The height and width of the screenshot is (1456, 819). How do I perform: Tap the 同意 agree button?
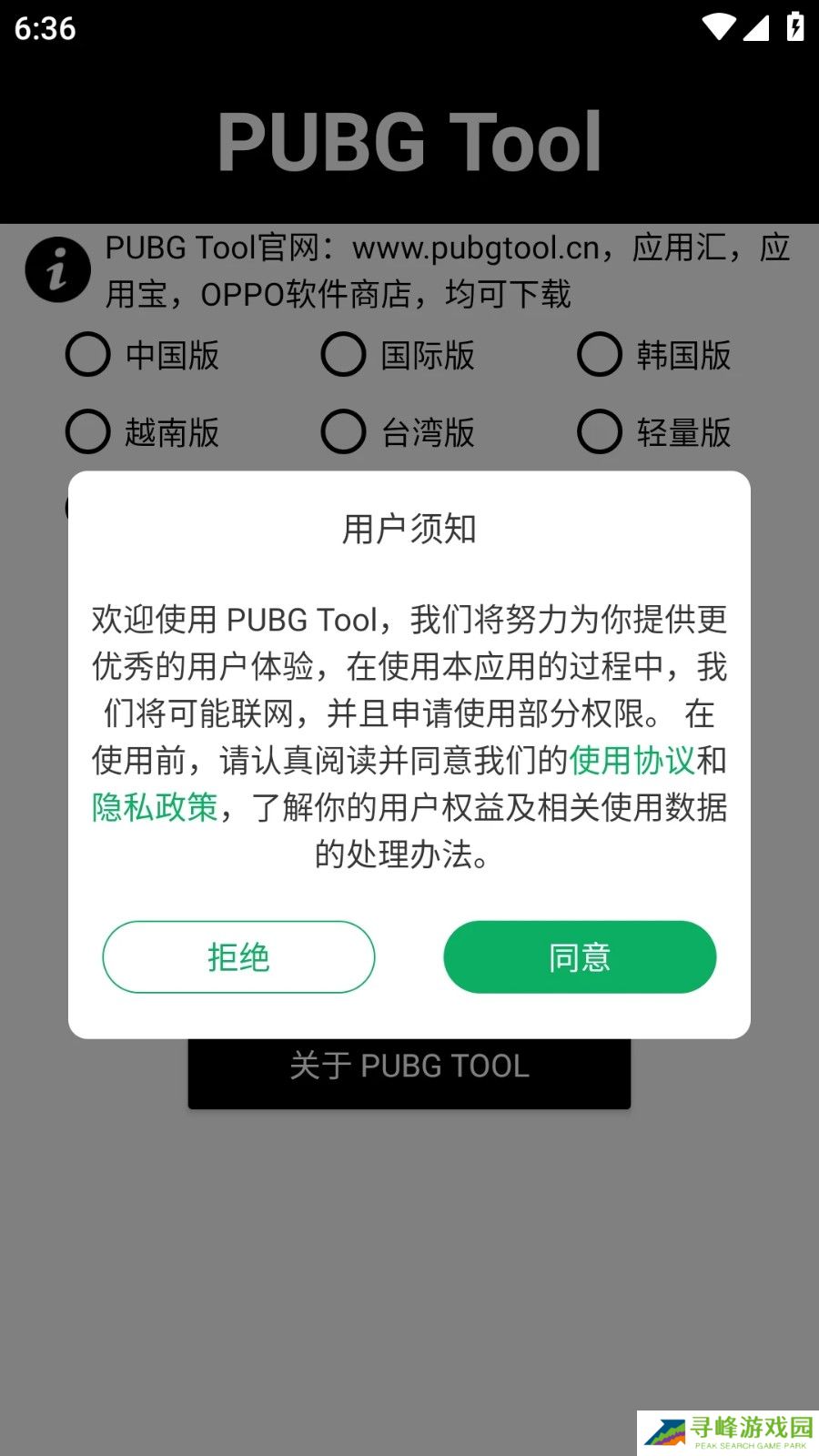pyautogui.click(x=580, y=957)
